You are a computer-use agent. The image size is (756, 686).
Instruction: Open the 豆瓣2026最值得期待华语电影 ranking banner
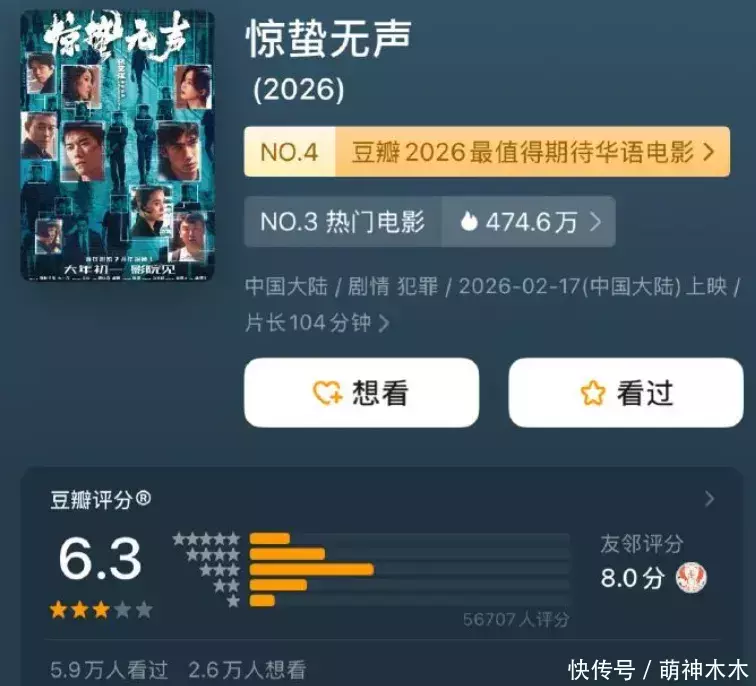(486, 152)
